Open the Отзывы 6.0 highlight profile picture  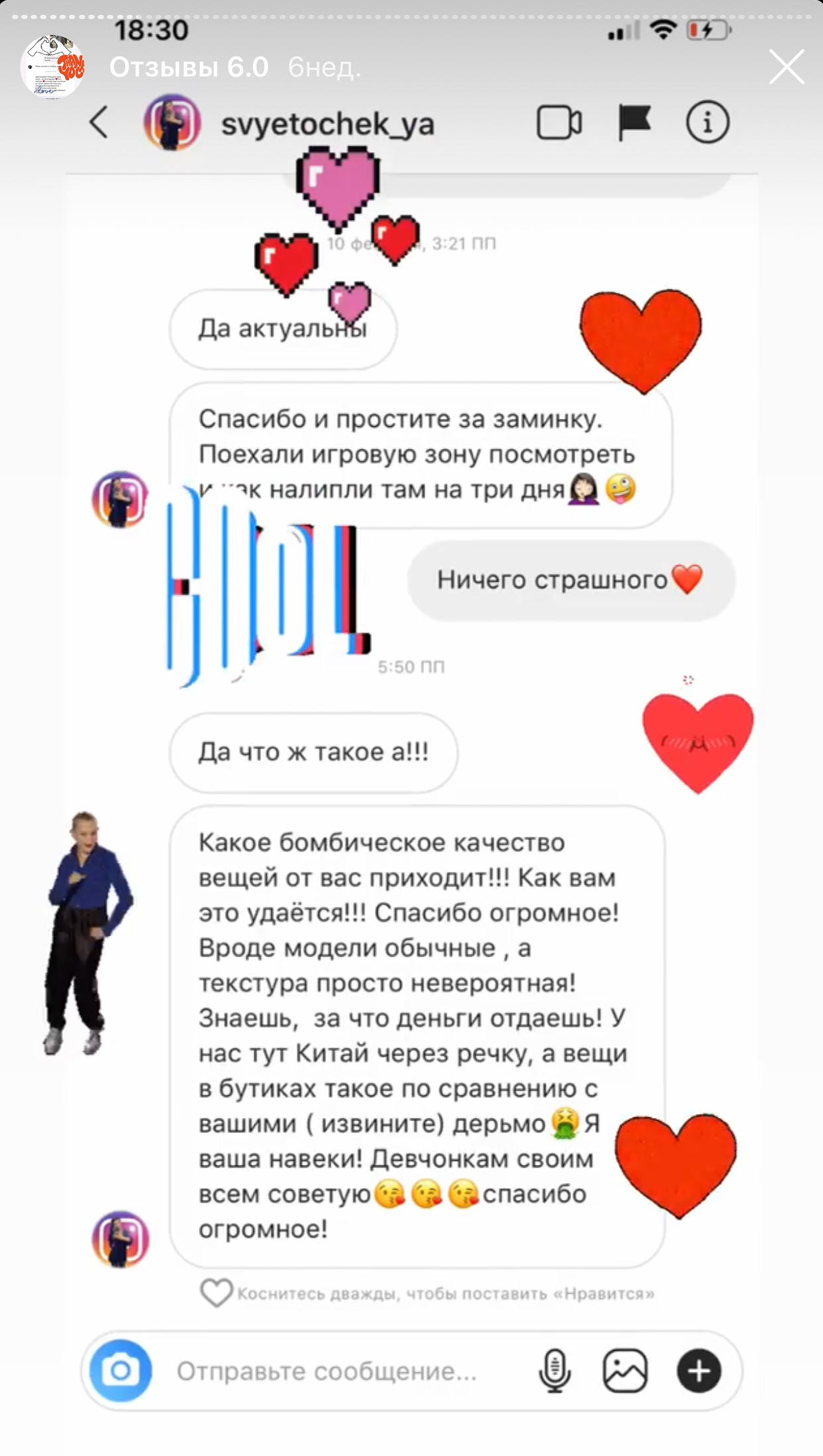click(x=52, y=67)
